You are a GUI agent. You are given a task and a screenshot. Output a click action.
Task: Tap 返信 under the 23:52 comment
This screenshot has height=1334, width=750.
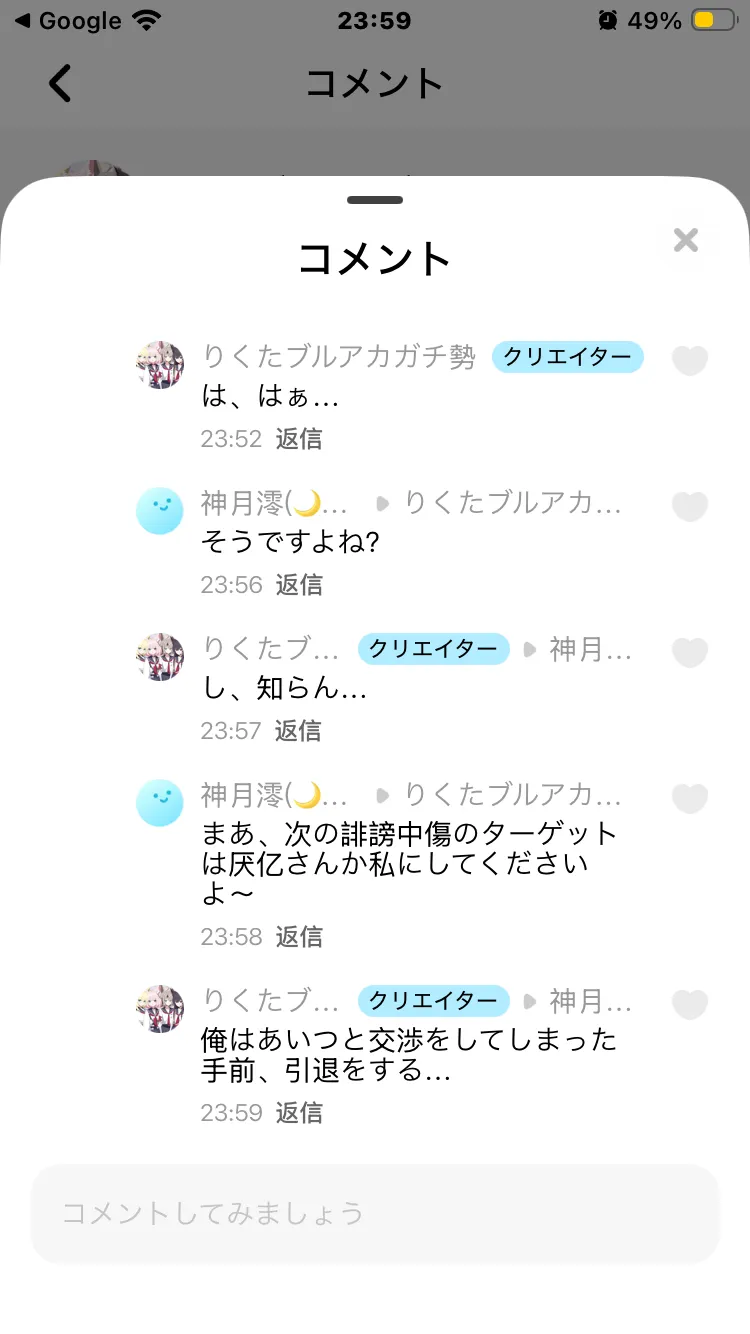[x=299, y=439]
